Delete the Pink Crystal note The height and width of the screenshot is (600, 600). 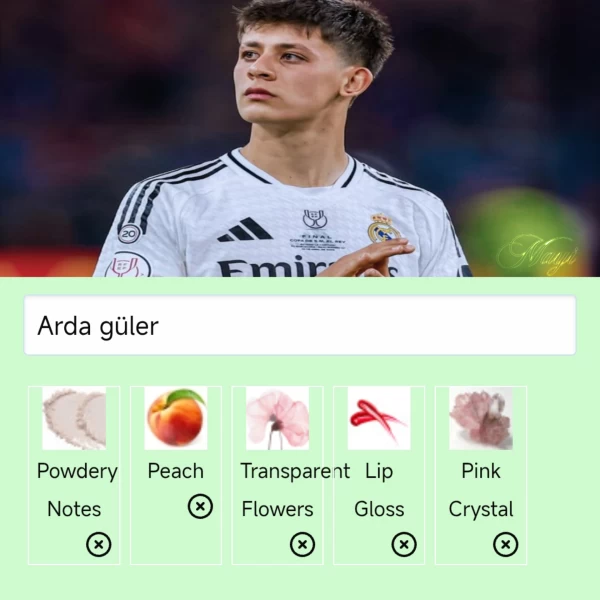506,545
